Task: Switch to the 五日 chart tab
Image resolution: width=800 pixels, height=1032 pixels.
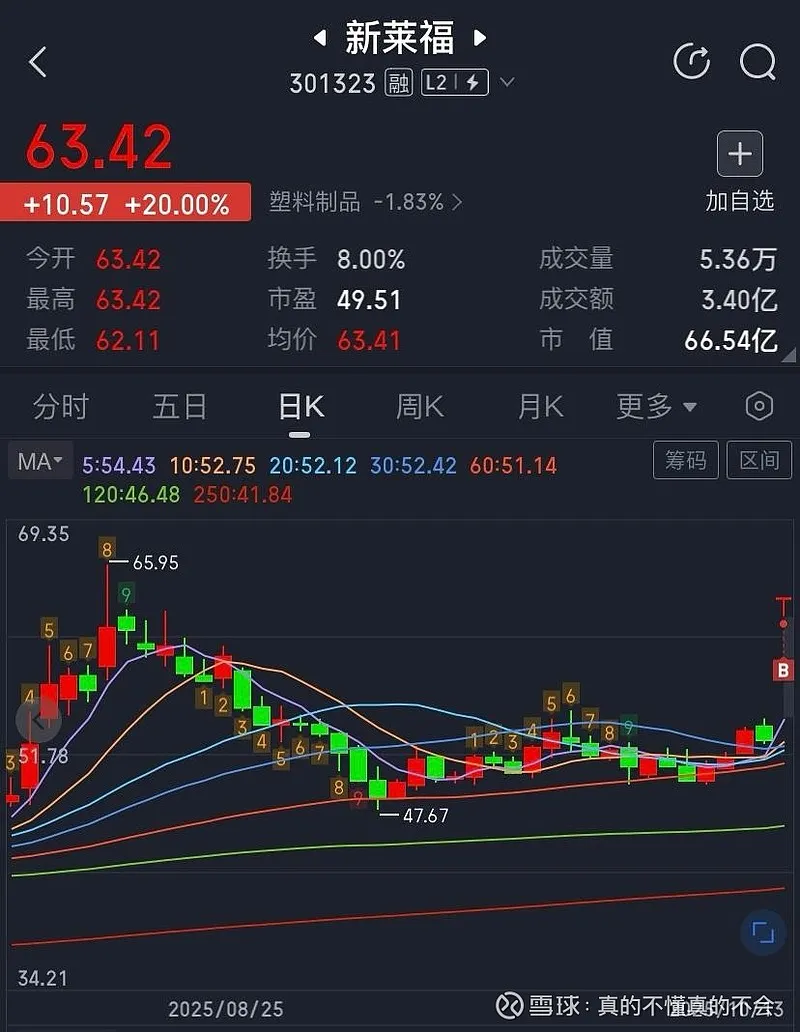Action: [x=180, y=407]
